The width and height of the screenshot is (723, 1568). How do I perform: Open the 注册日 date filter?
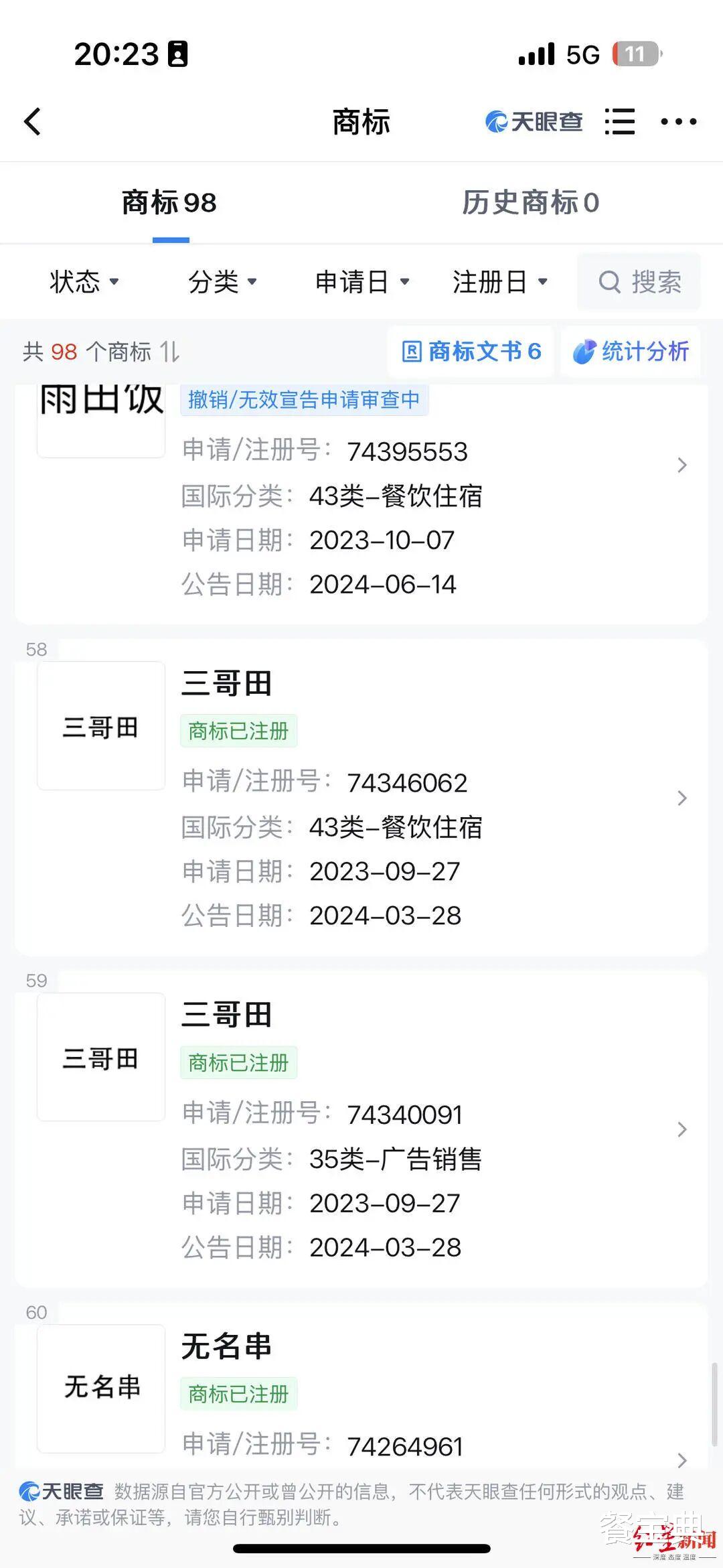[x=499, y=282]
